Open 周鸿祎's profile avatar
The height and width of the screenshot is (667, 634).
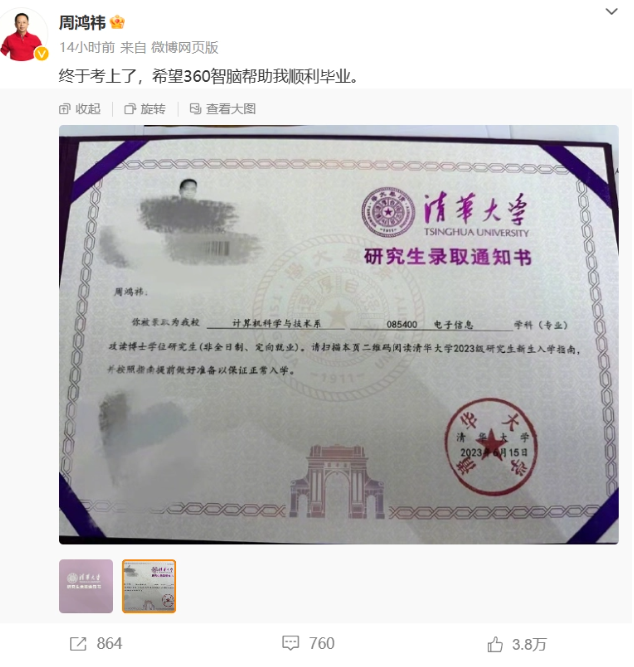[x=26, y=37]
